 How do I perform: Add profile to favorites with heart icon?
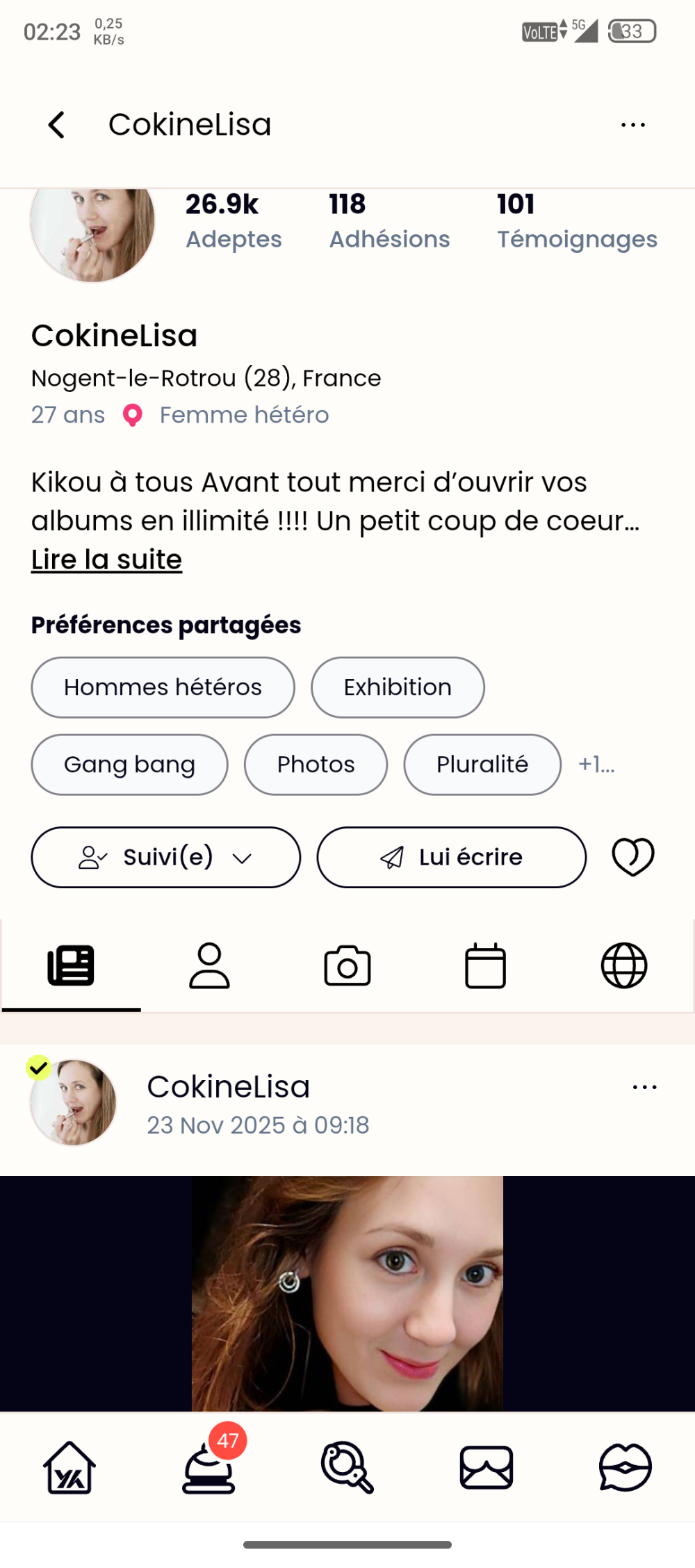pos(632,857)
